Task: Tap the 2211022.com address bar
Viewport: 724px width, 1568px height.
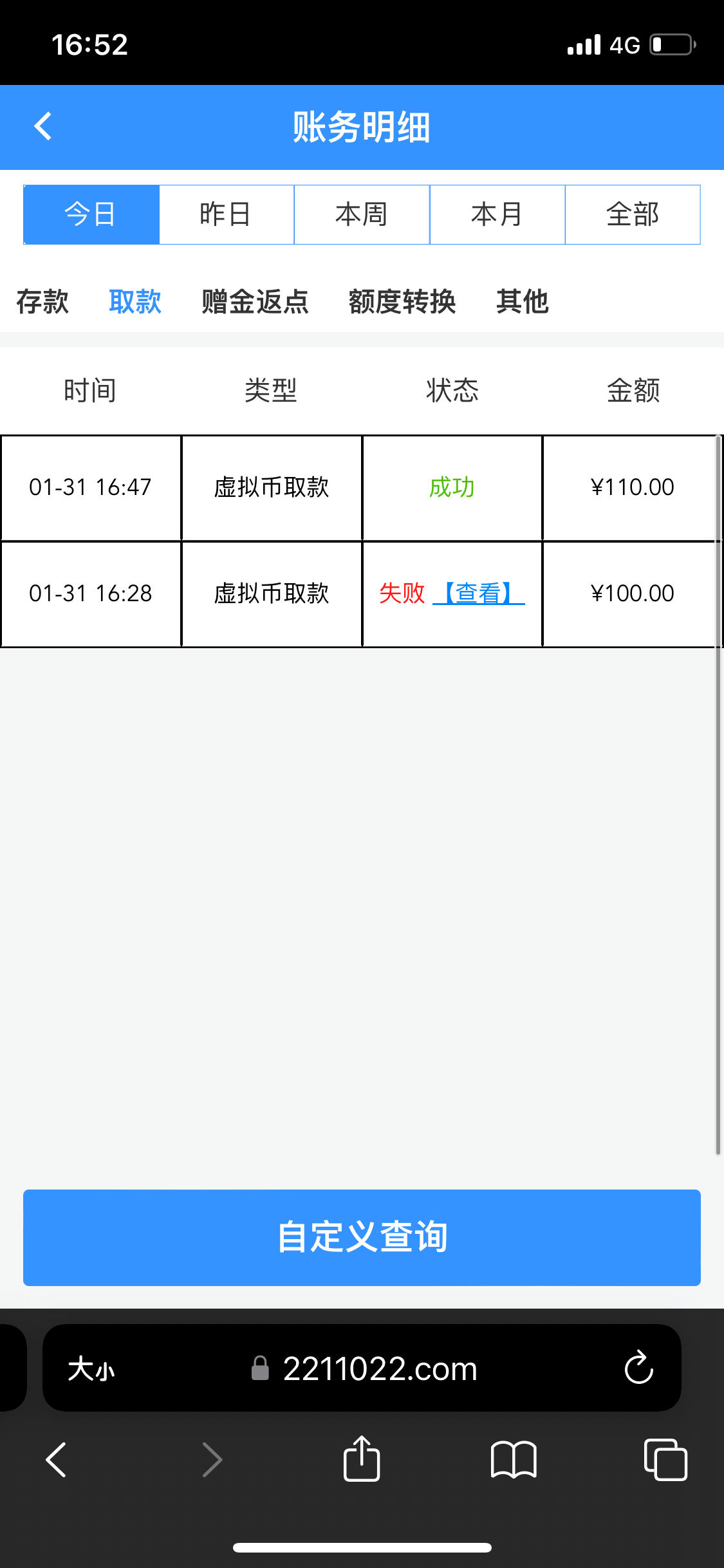Action: pos(380,1368)
